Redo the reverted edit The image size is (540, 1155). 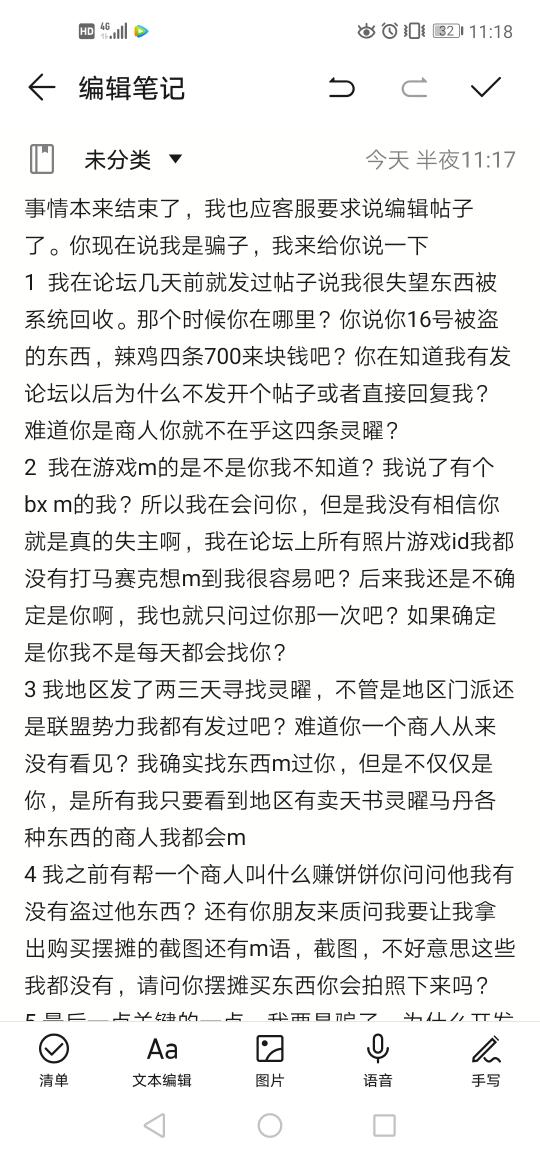point(414,88)
